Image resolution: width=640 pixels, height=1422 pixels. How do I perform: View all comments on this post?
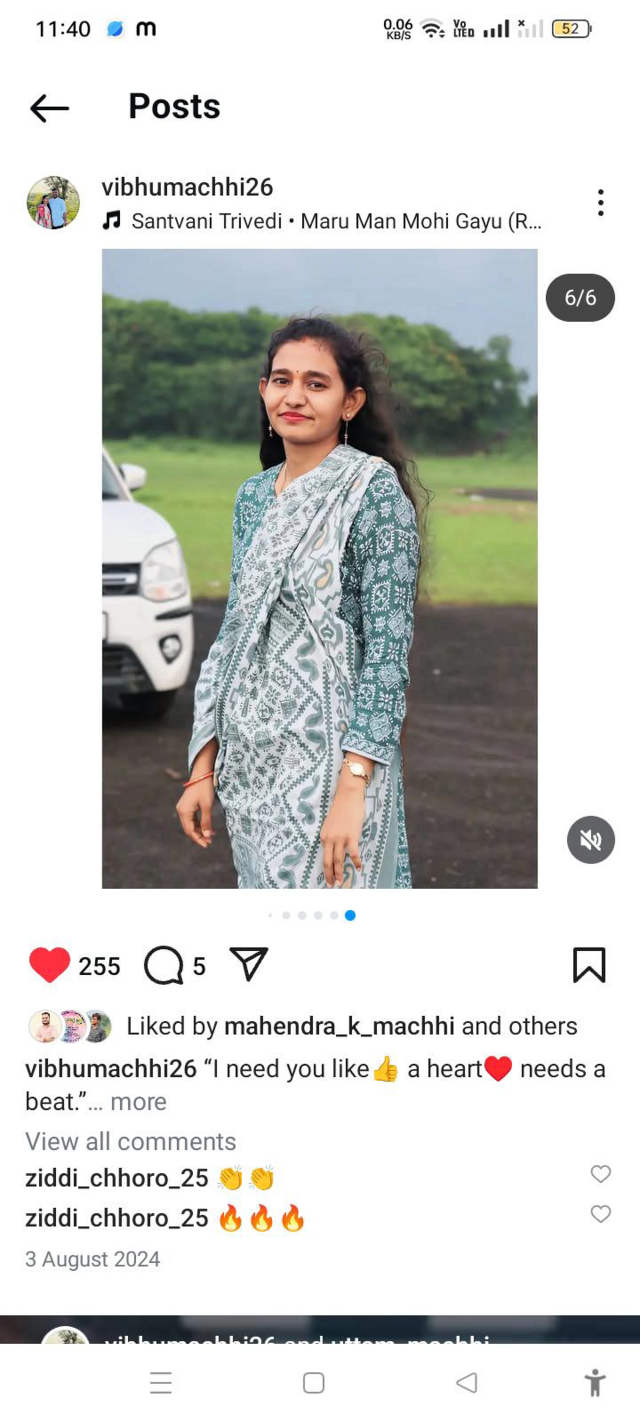coord(130,1142)
